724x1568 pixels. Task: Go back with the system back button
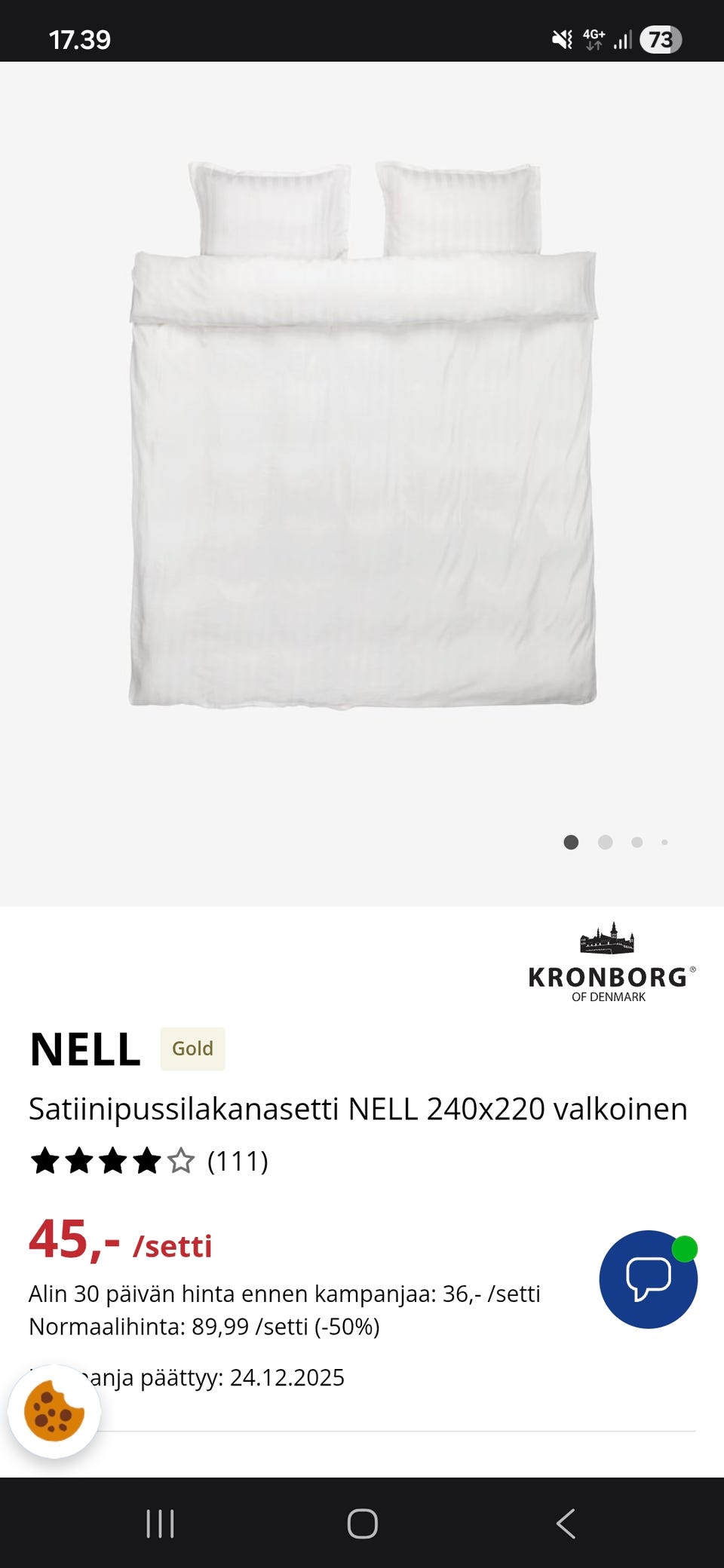(x=566, y=1524)
